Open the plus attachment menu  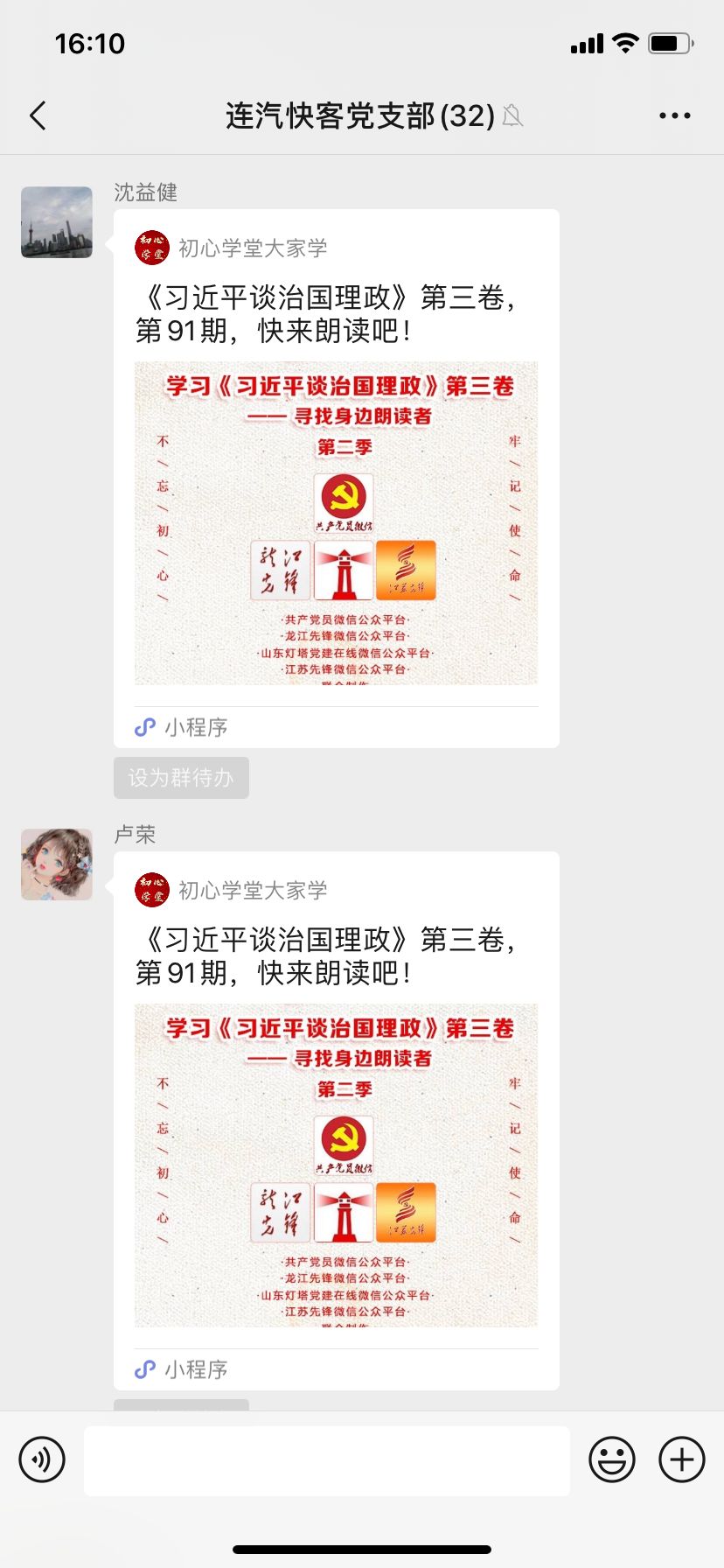click(x=681, y=1459)
